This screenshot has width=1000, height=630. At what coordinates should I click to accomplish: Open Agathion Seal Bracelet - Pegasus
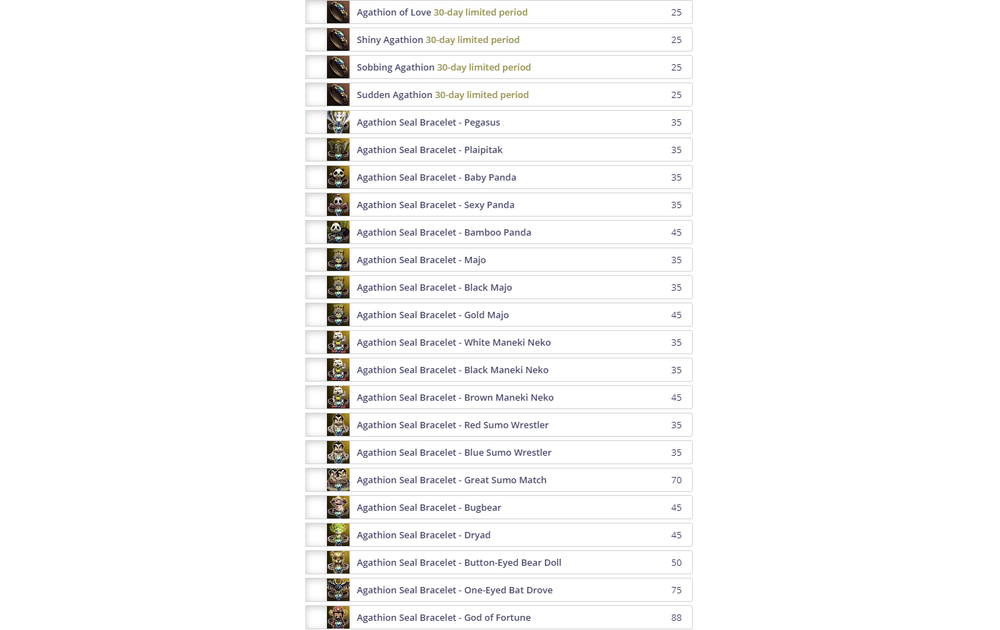(x=428, y=123)
